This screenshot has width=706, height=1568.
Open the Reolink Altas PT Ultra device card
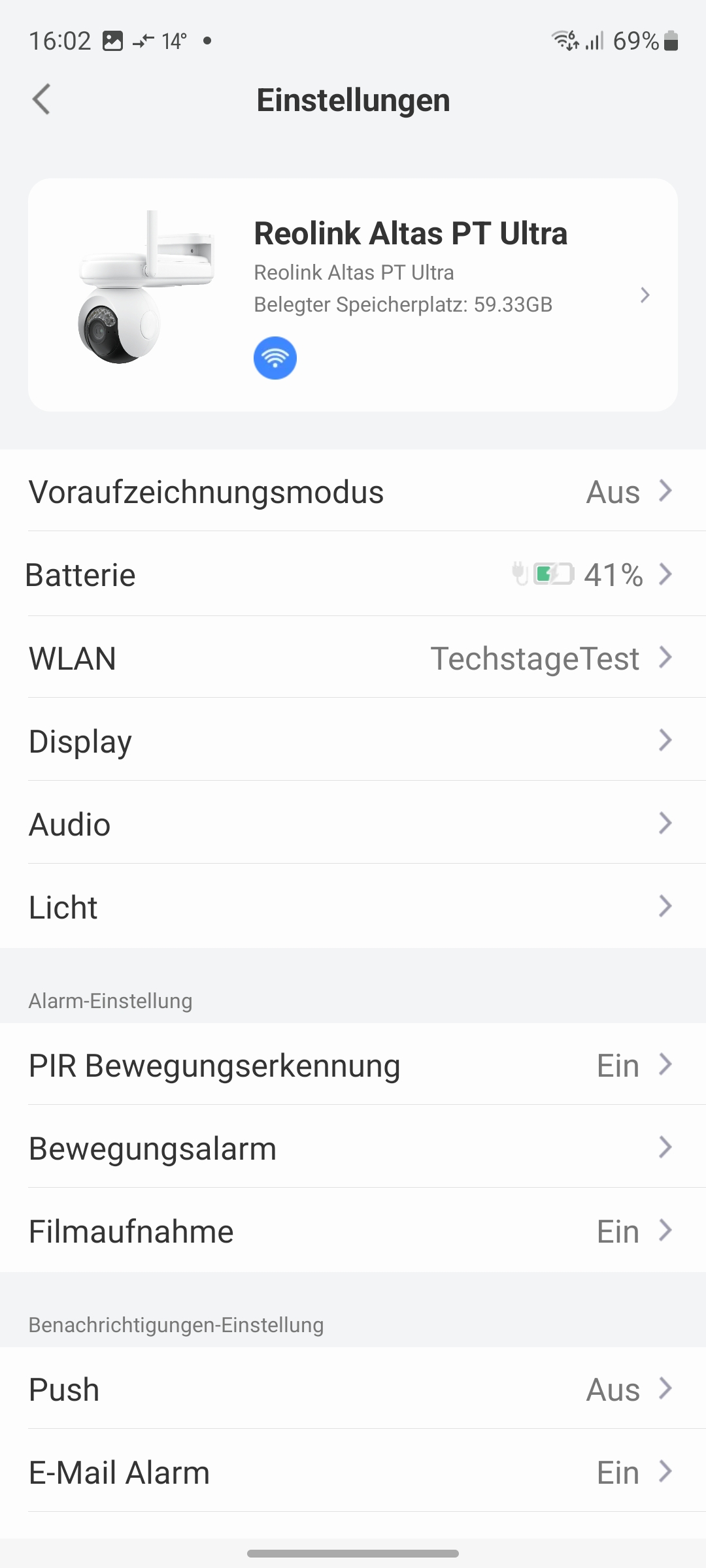(x=353, y=295)
